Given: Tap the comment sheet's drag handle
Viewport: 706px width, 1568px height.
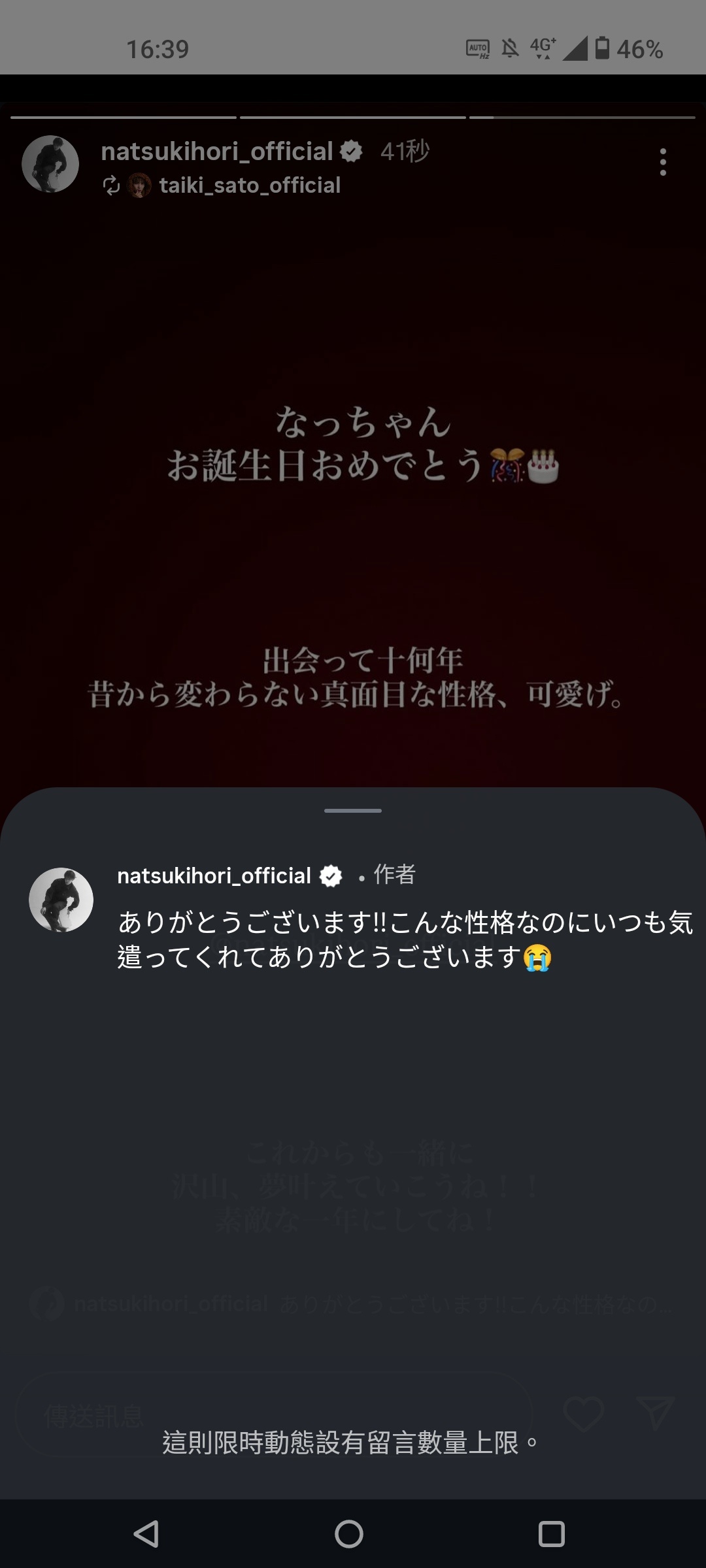Looking at the screenshot, I should pyautogui.click(x=353, y=811).
